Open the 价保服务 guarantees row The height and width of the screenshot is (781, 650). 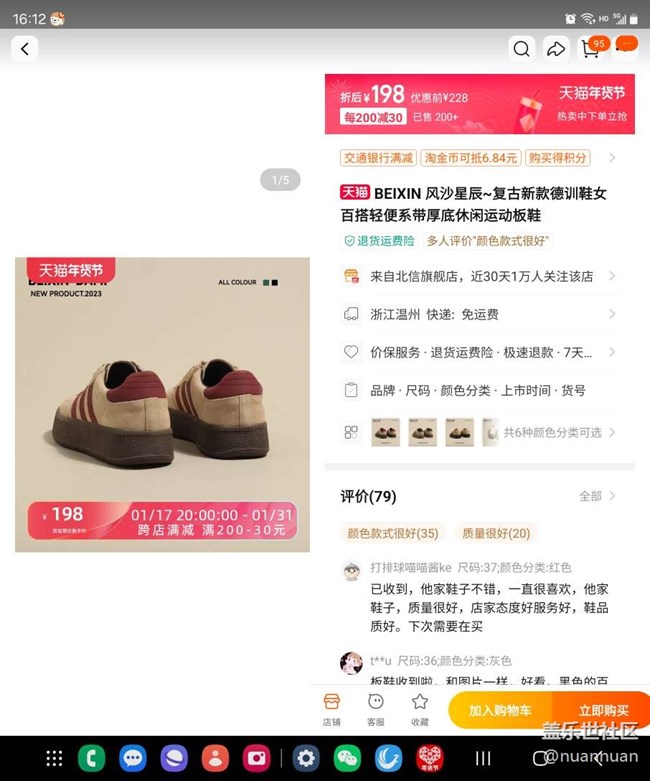tap(480, 352)
